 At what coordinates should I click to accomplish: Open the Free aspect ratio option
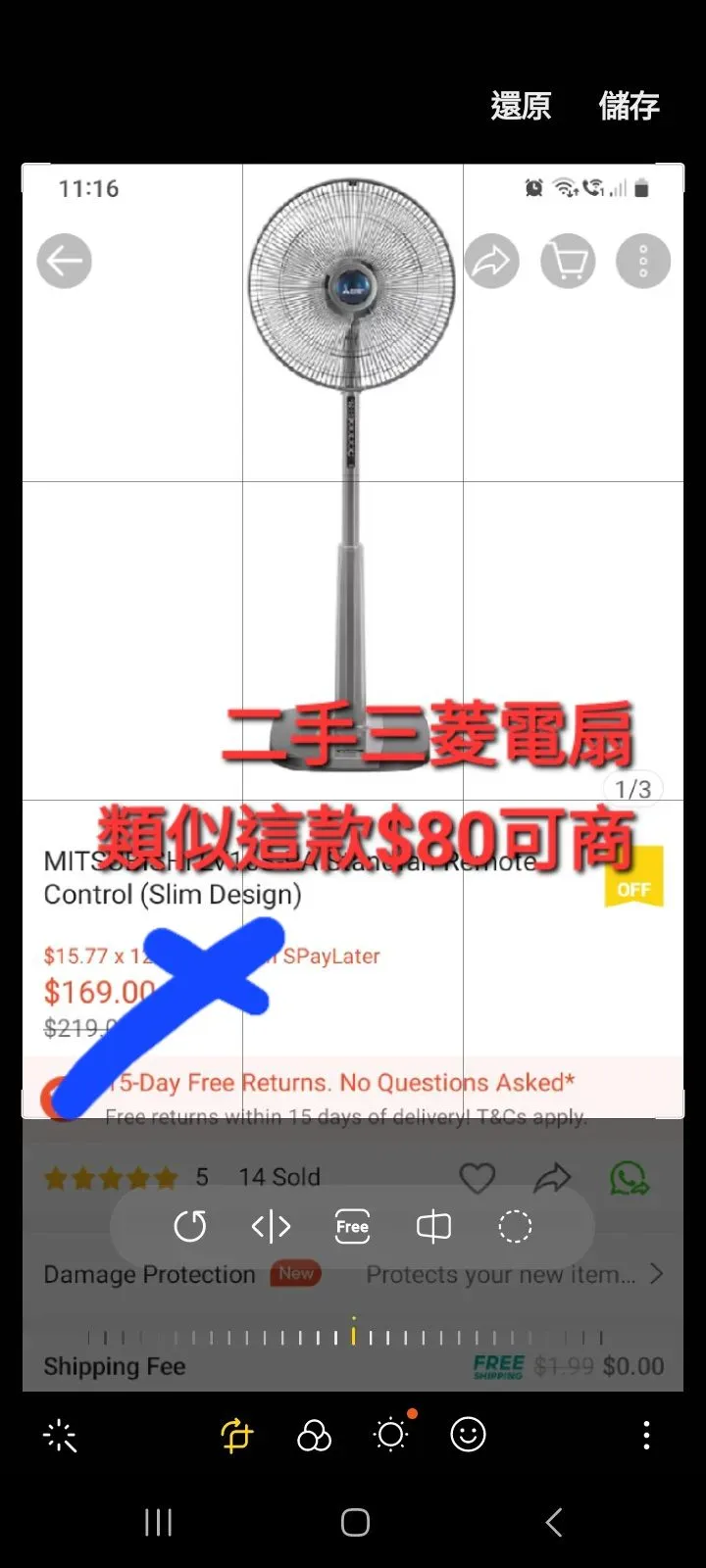(352, 1226)
